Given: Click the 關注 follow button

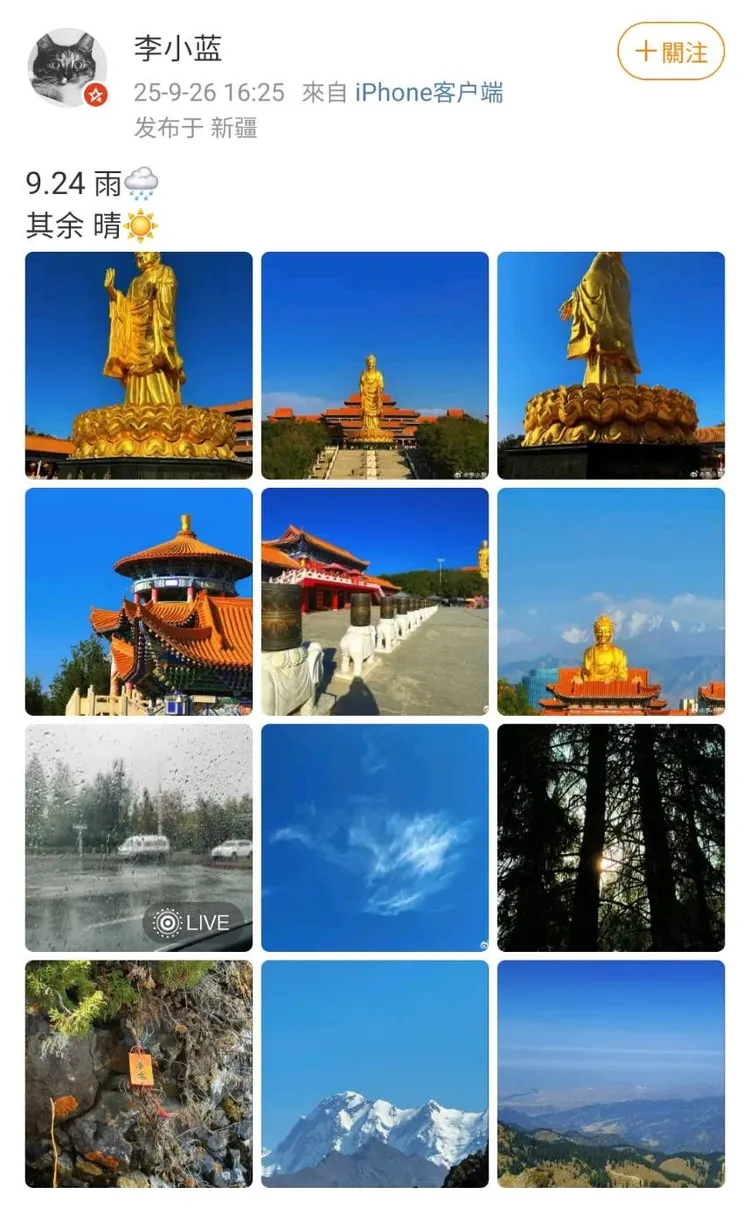Looking at the screenshot, I should (x=672, y=49).
